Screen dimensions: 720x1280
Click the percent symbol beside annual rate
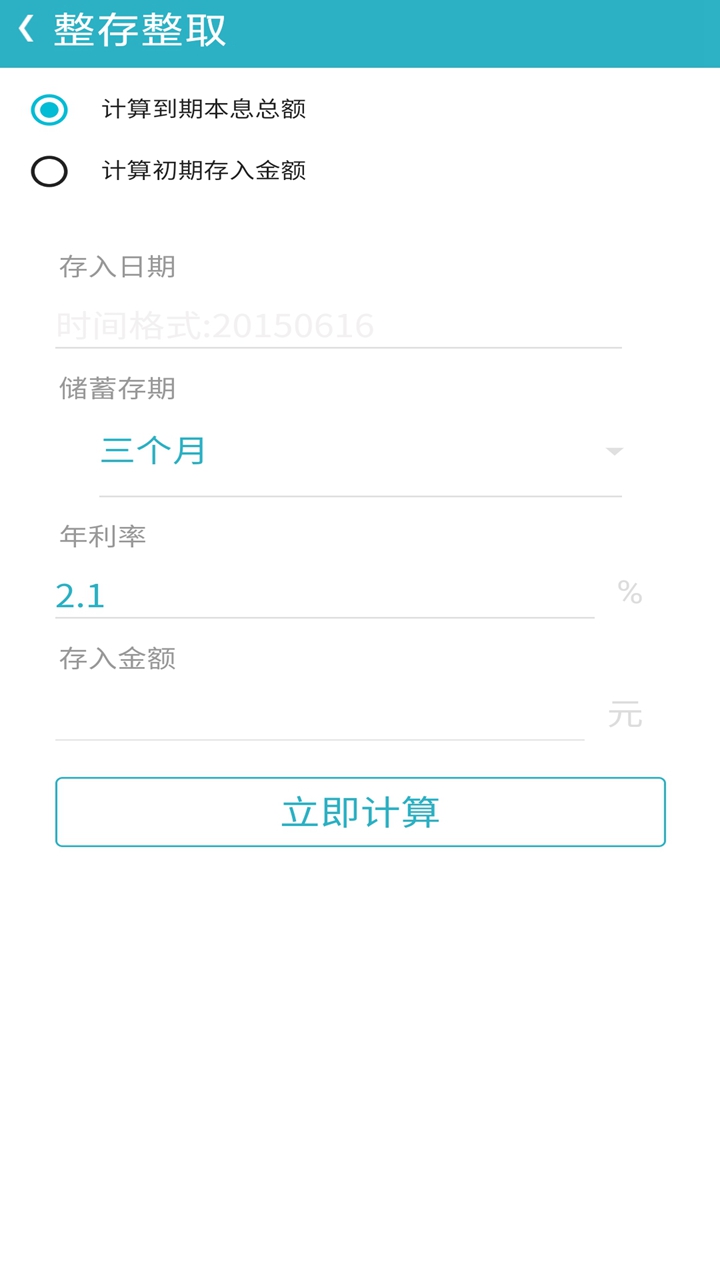628,593
